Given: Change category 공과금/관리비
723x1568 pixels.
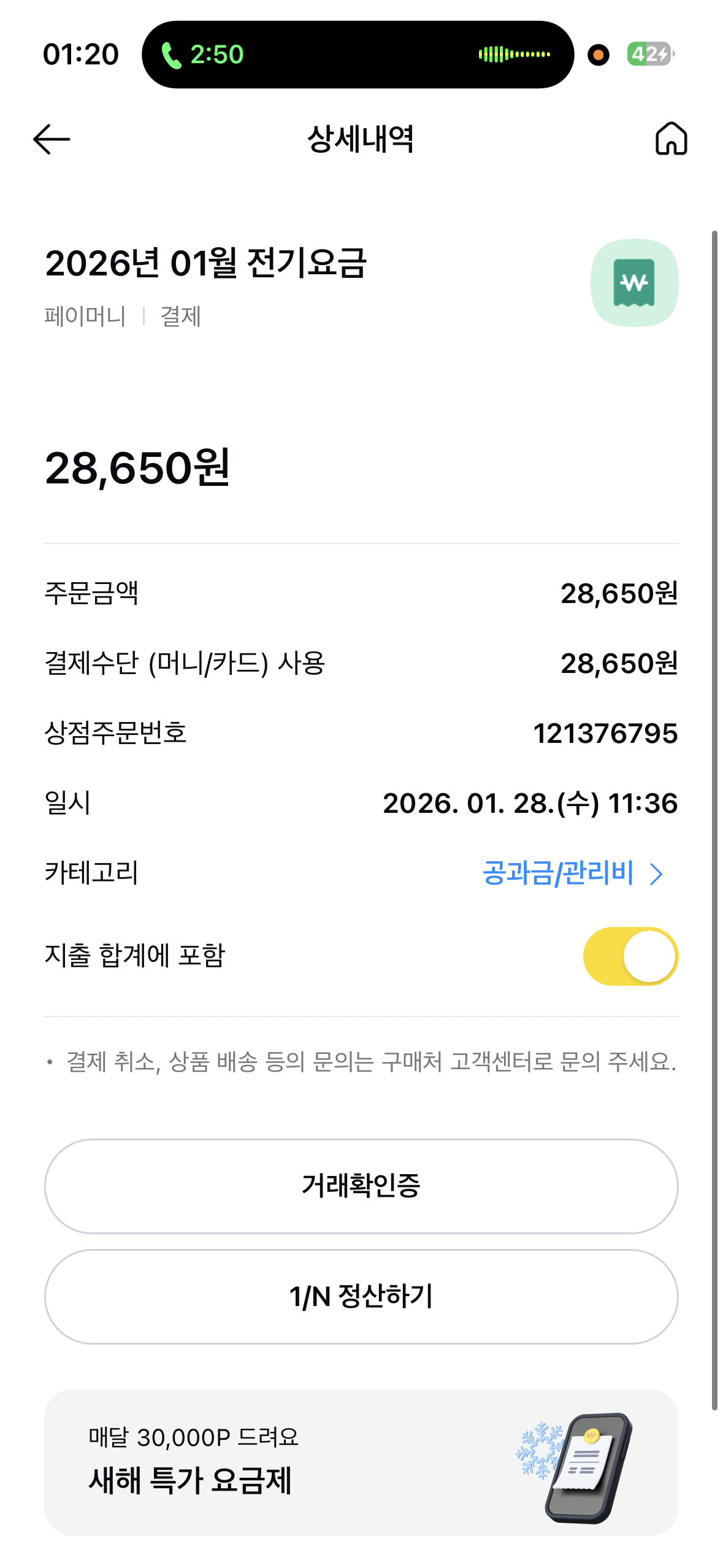Looking at the screenshot, I should click(x=572, y=873).
